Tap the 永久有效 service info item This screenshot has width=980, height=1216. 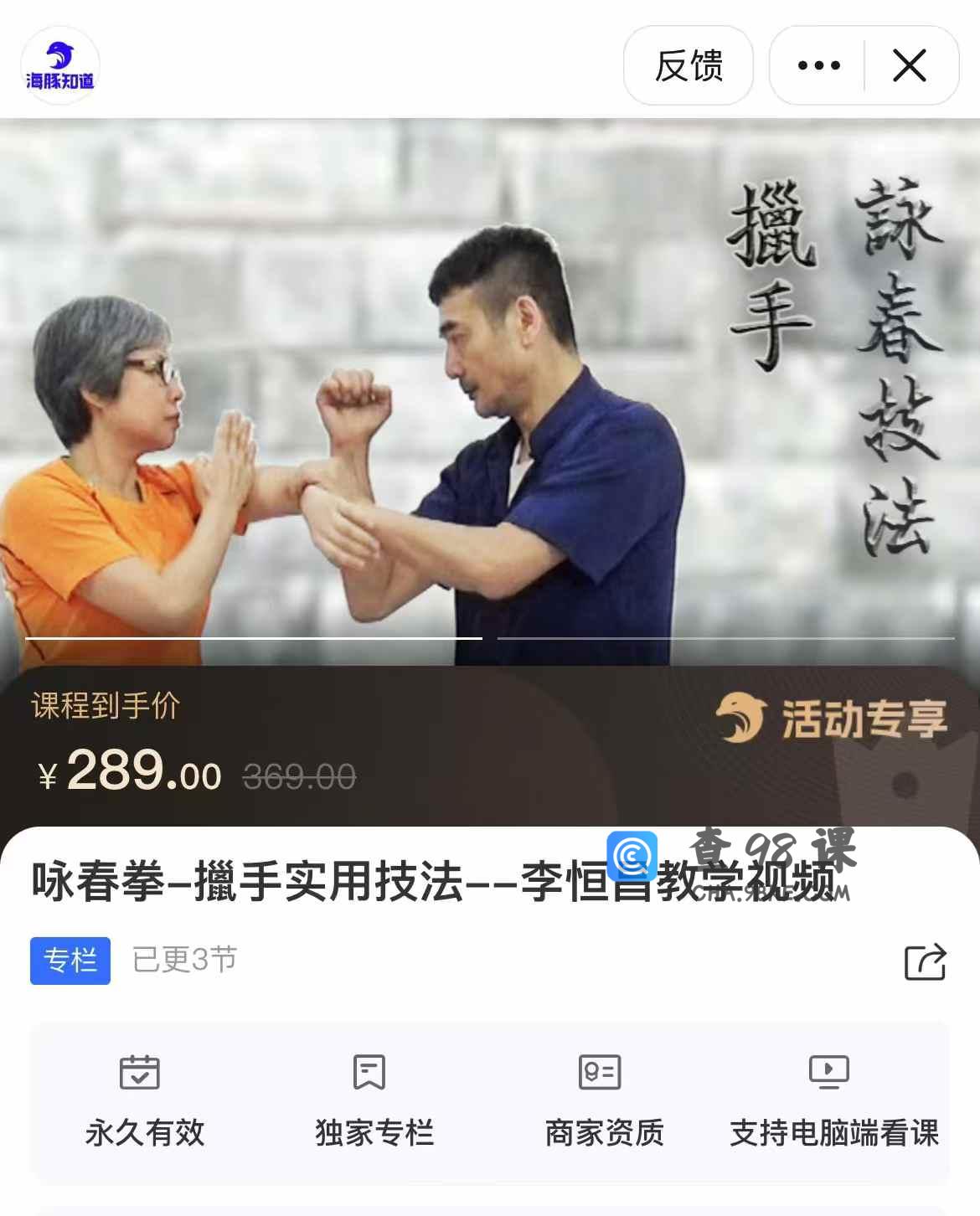tap(144, 1100)
